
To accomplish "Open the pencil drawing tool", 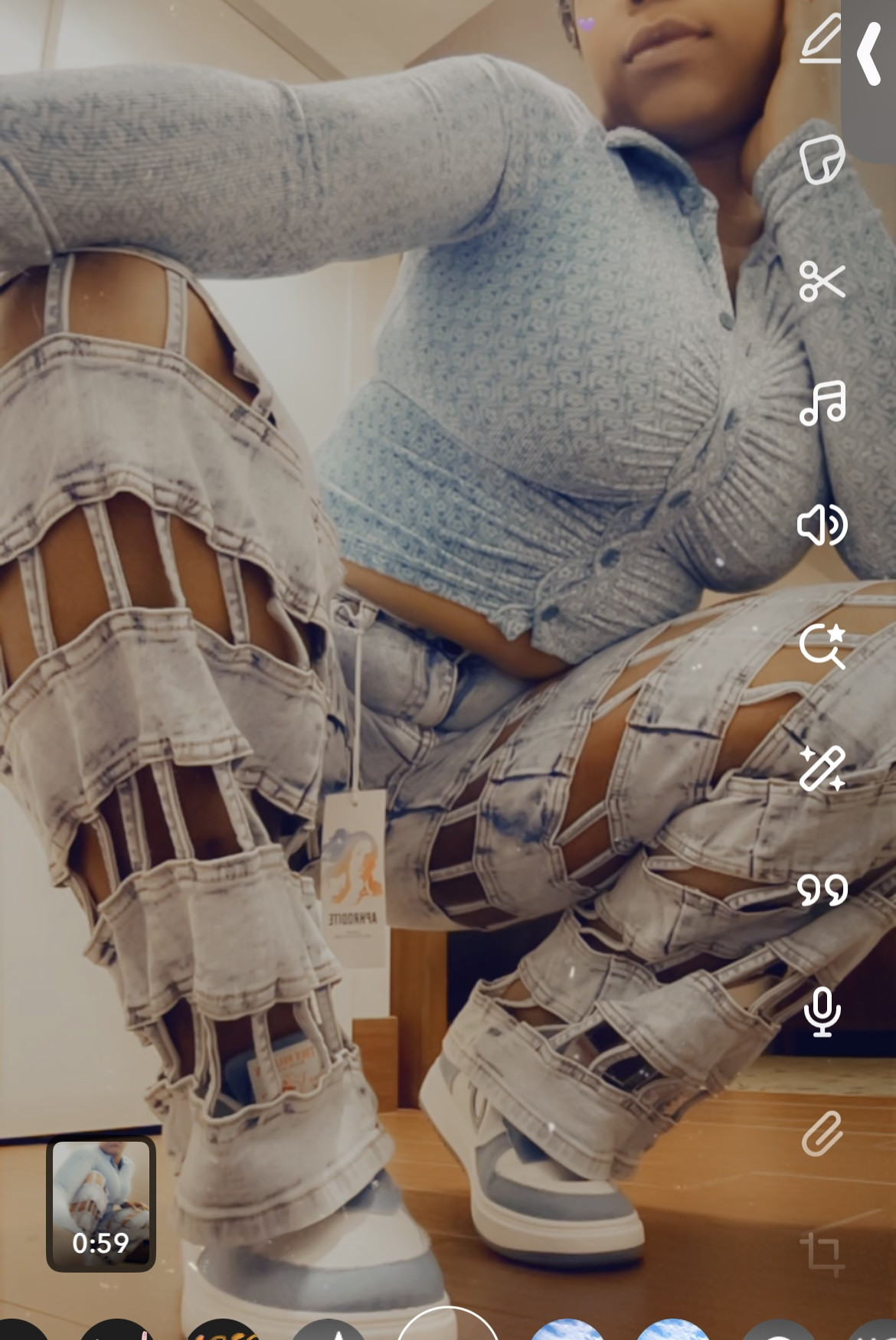I will 822,40.
